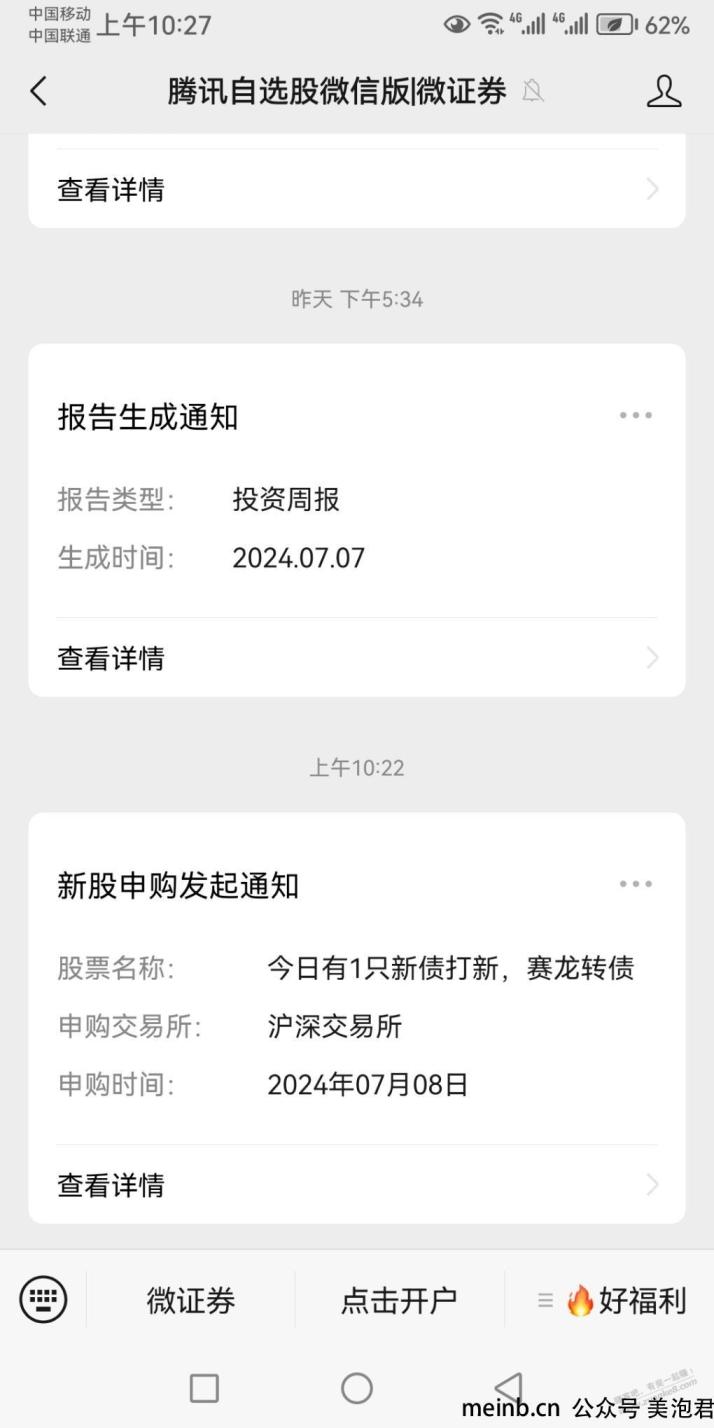
Task: View 查看详情 under 报告生成通知
Action: [x=357, y=658]
